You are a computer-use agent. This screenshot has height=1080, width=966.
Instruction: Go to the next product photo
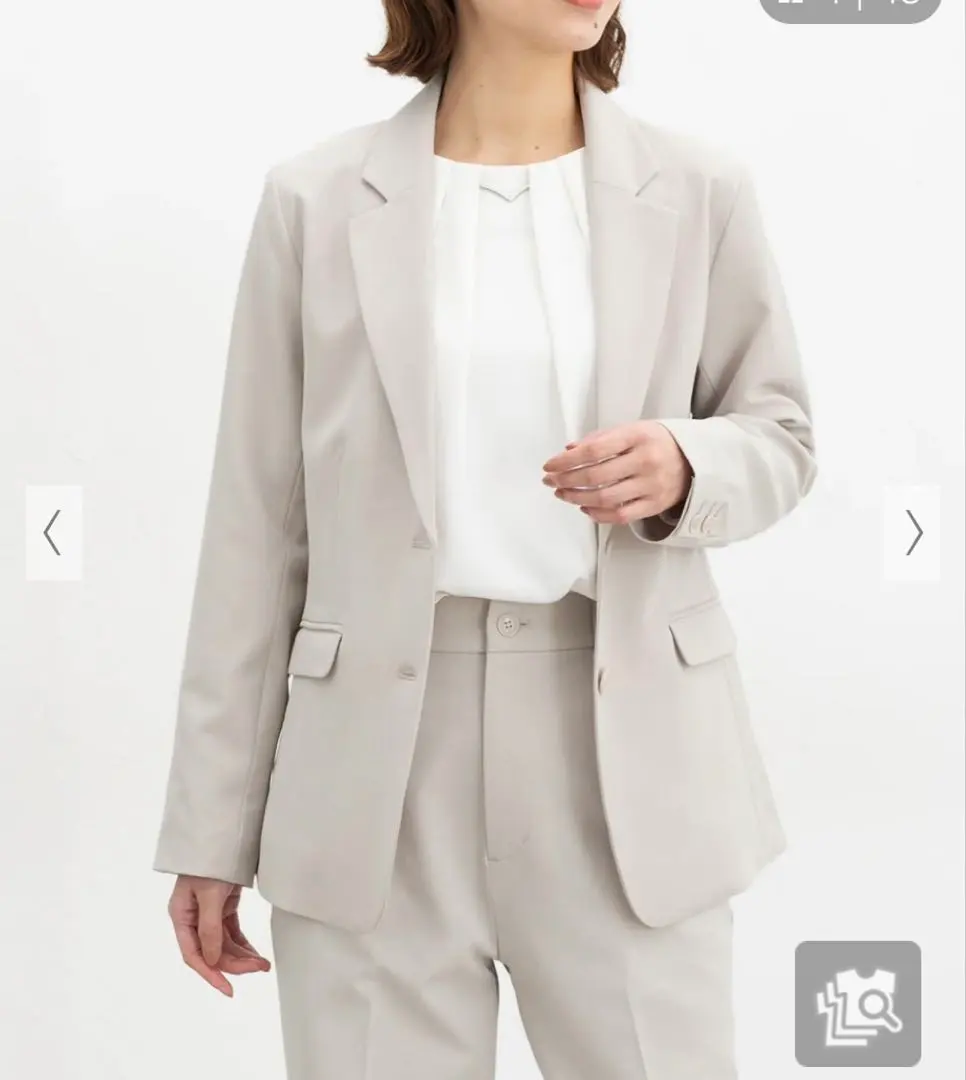912,532
